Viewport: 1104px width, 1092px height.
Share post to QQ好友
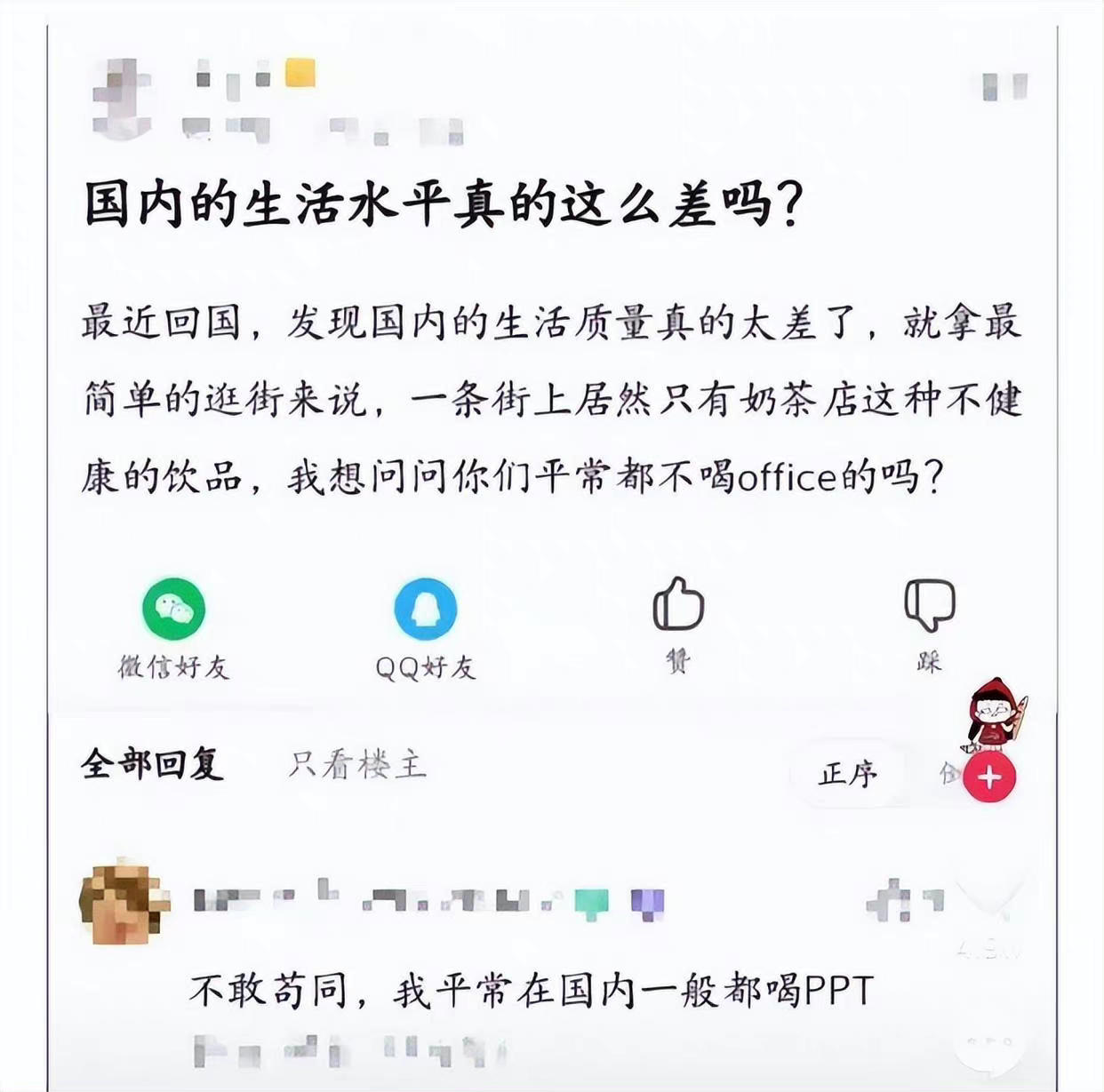click(426, 610)
